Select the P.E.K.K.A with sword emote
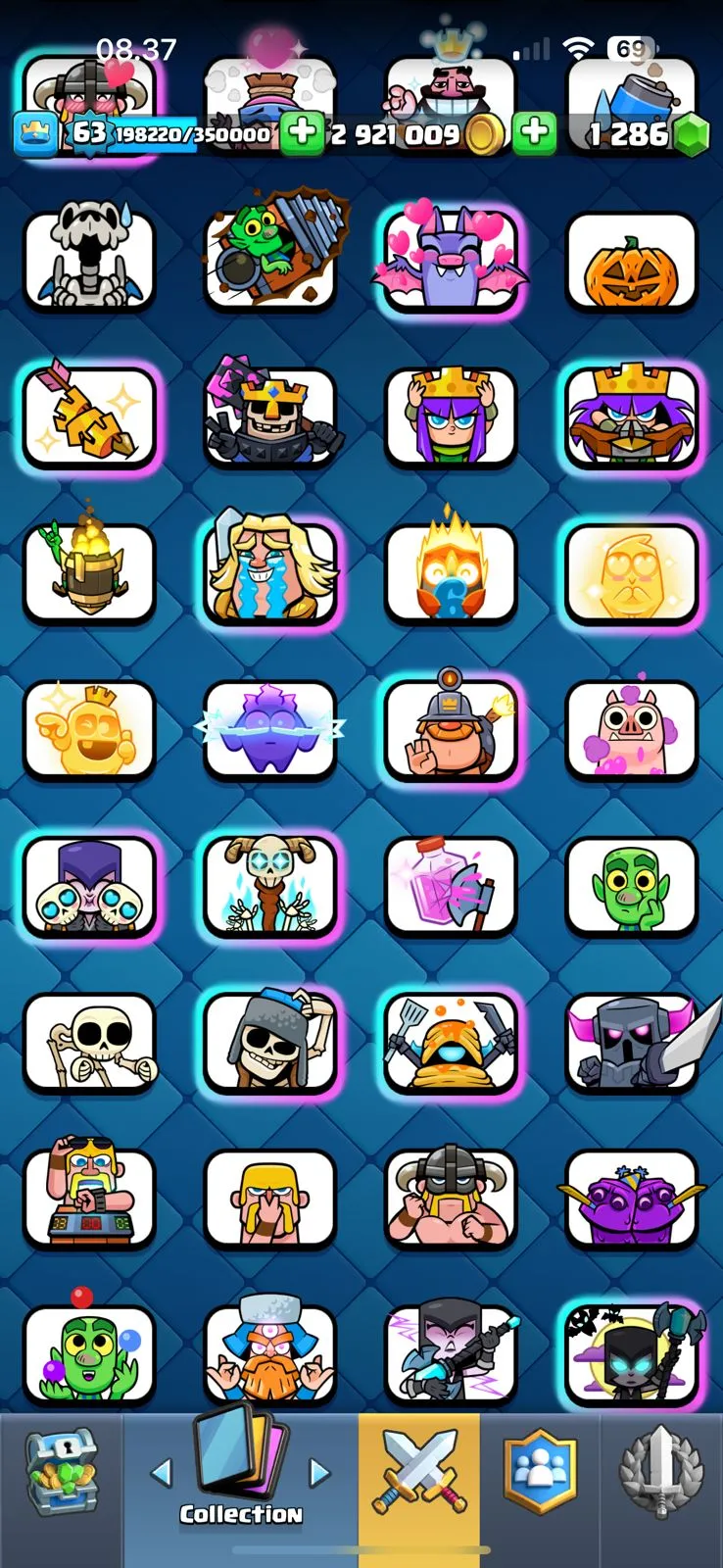The image size is (723, 1568). point(632,1043)
